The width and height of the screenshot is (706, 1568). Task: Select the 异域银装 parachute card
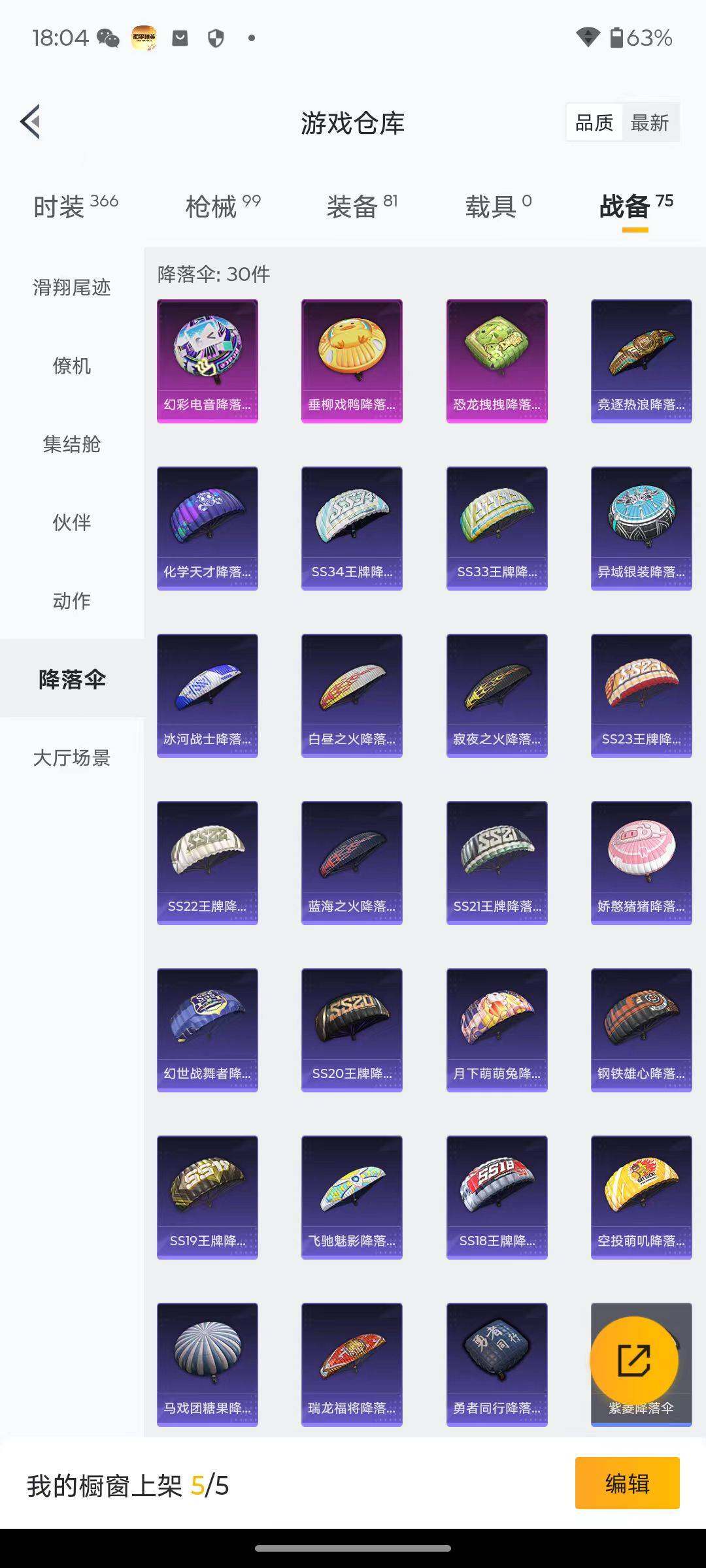(641, 528)
